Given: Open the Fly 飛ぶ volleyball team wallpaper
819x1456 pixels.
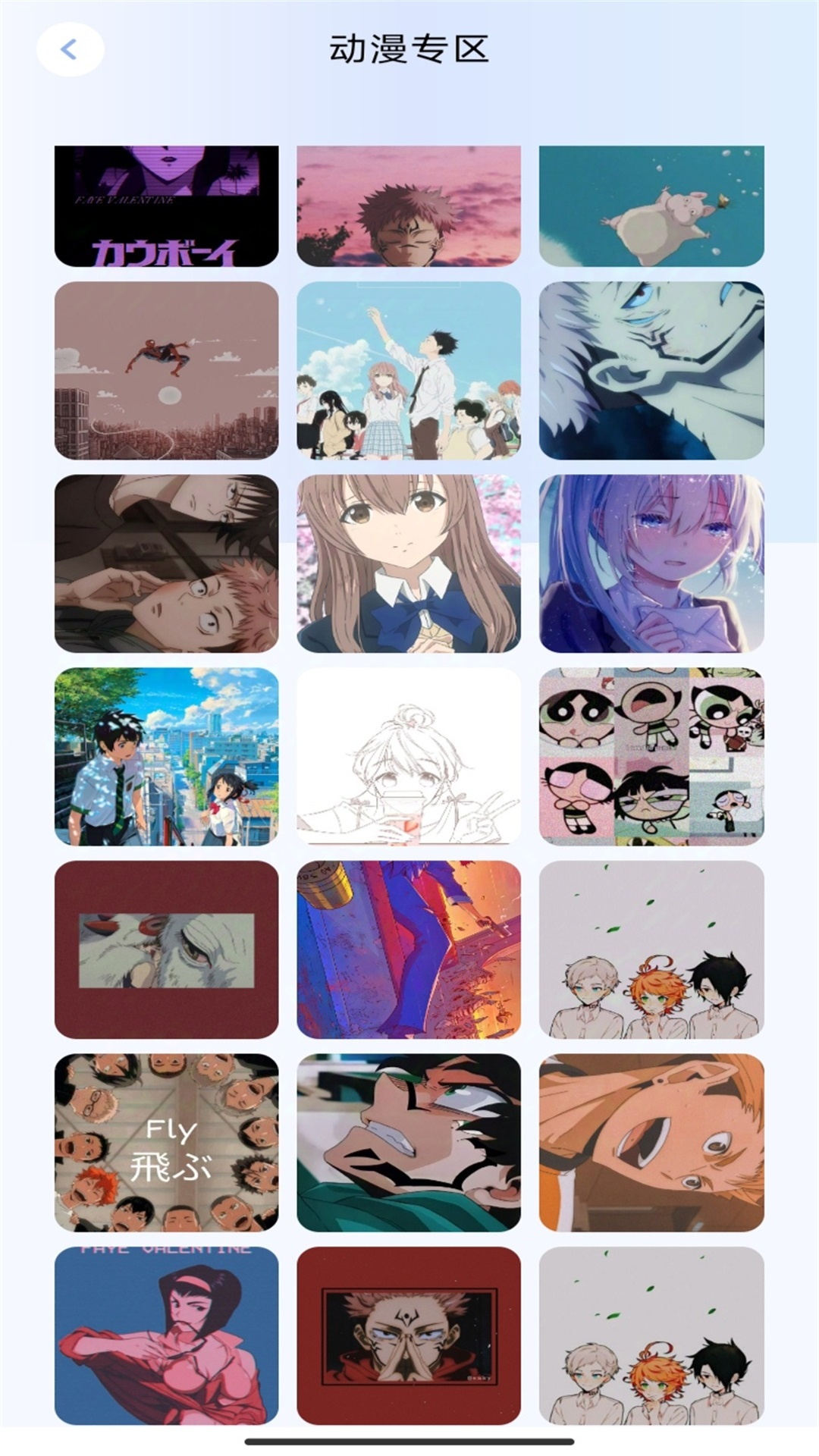Looking at the screenshot, I should [x=166, y=1142].
